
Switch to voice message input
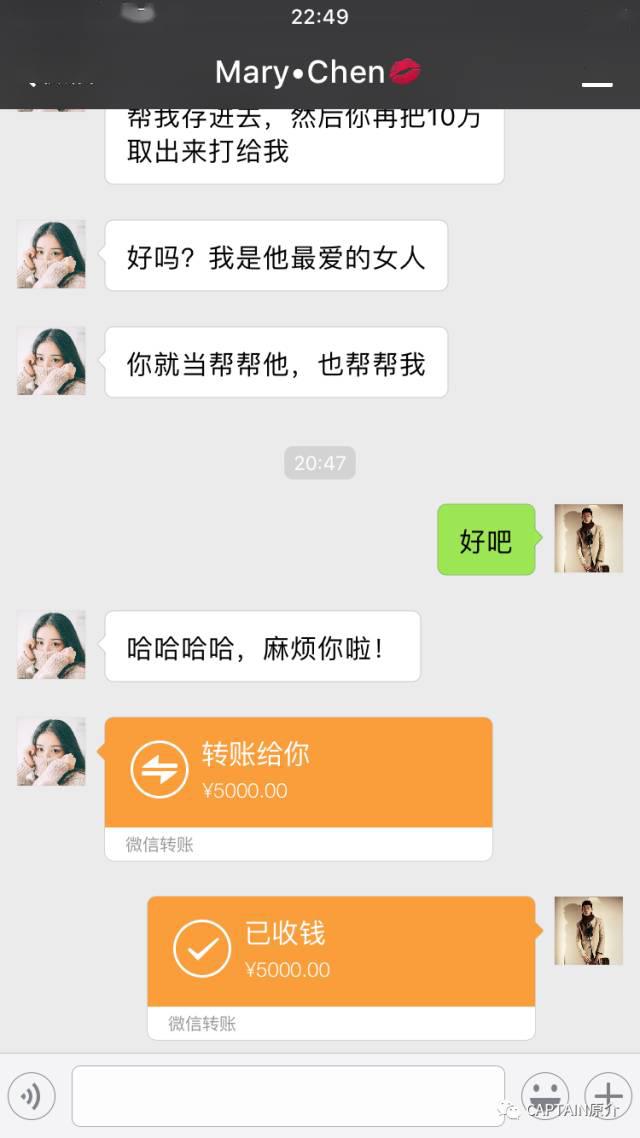[x=31, y=1097]
